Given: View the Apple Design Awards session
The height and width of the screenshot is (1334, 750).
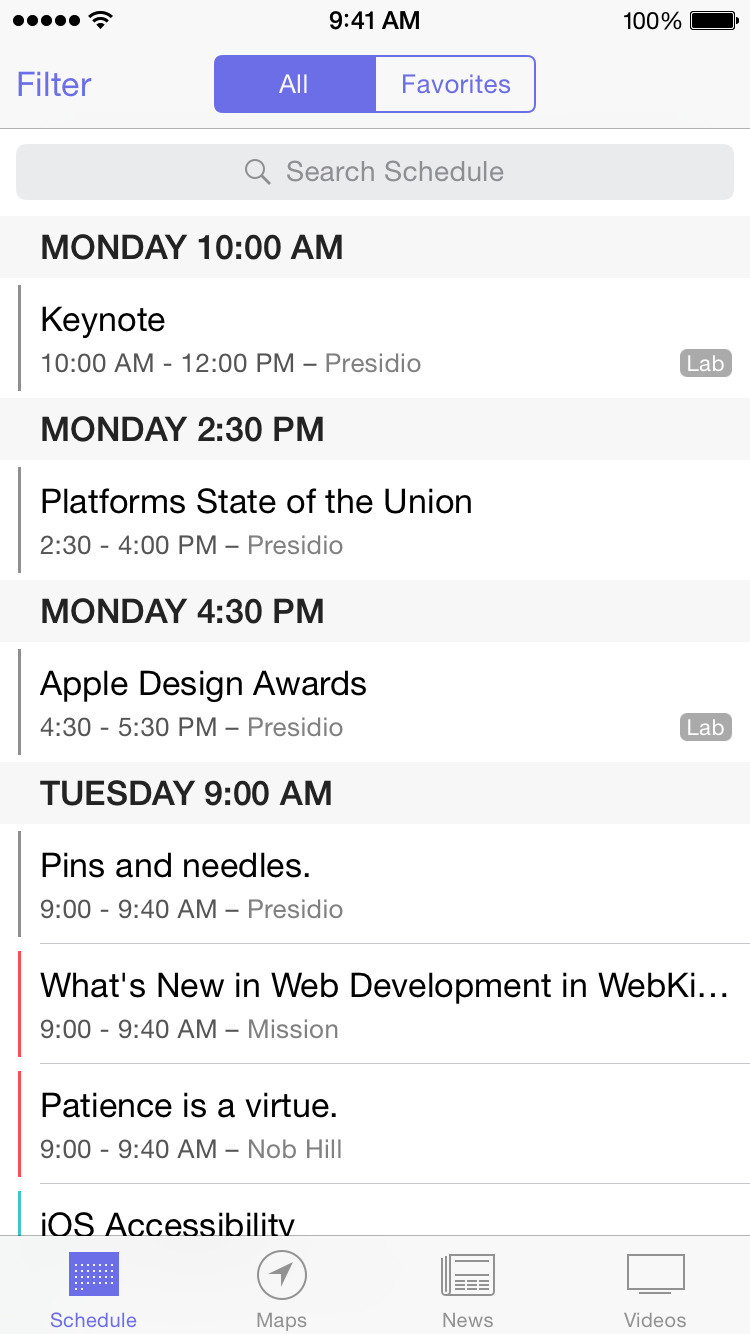Looking at the screenshot, I should [x=375, y=702].
